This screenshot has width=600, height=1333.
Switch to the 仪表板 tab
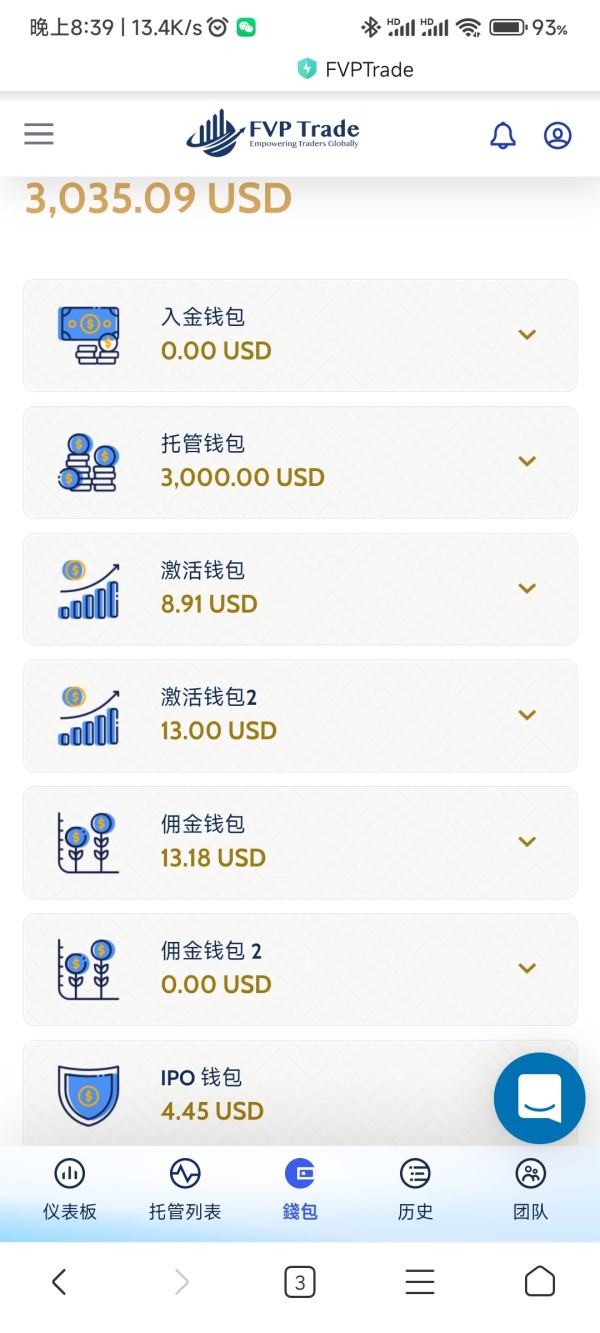[x=70, y=1190]
